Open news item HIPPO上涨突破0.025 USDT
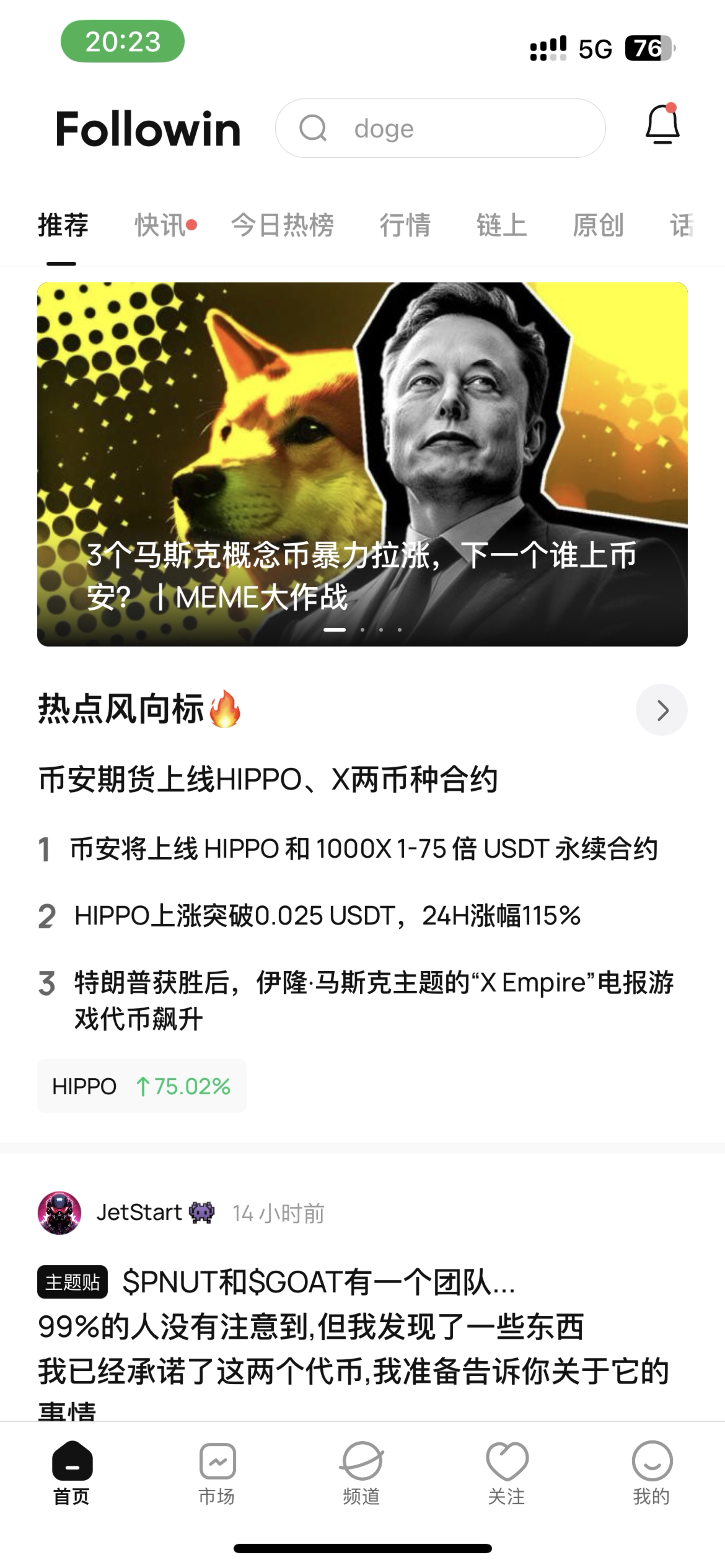 point(327,916)
